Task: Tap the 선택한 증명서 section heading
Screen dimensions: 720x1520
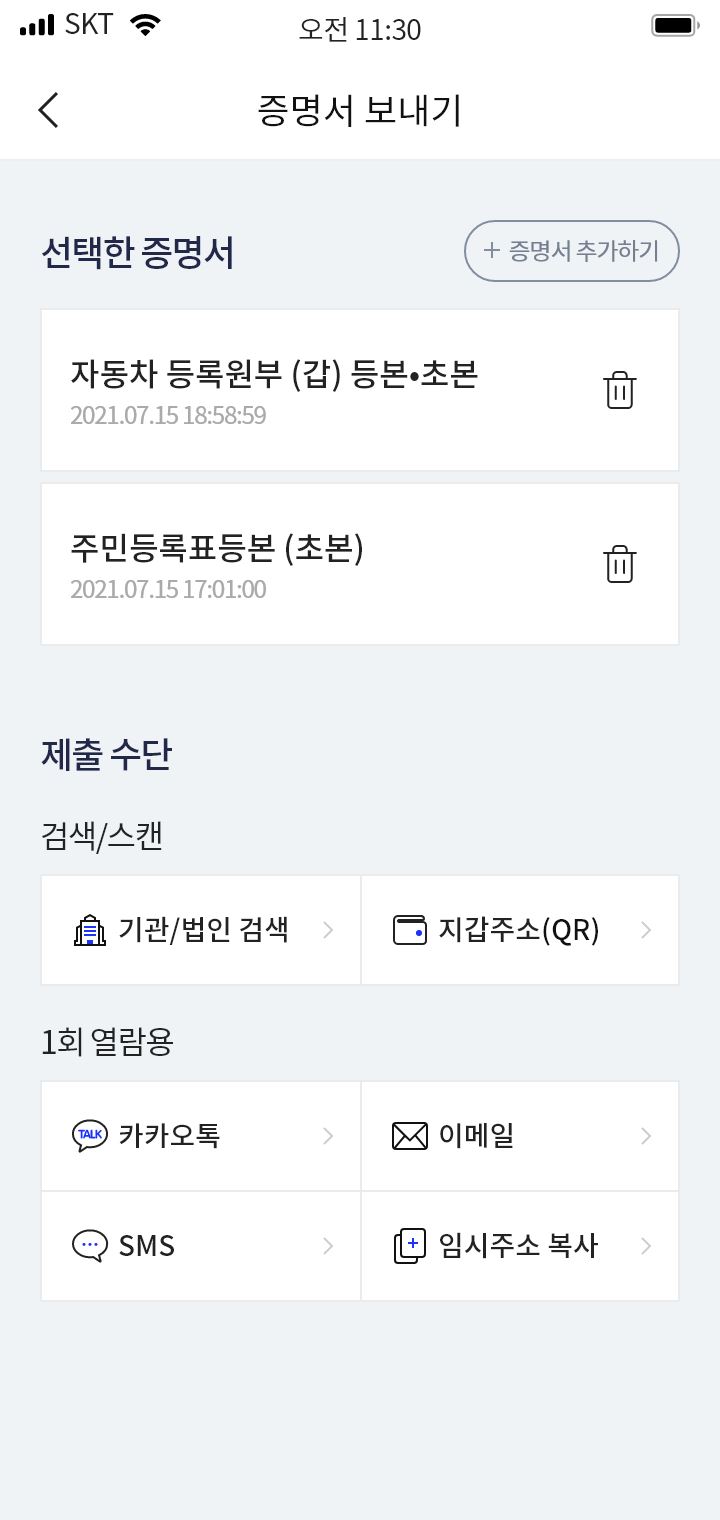Action: tap(138, 252)
